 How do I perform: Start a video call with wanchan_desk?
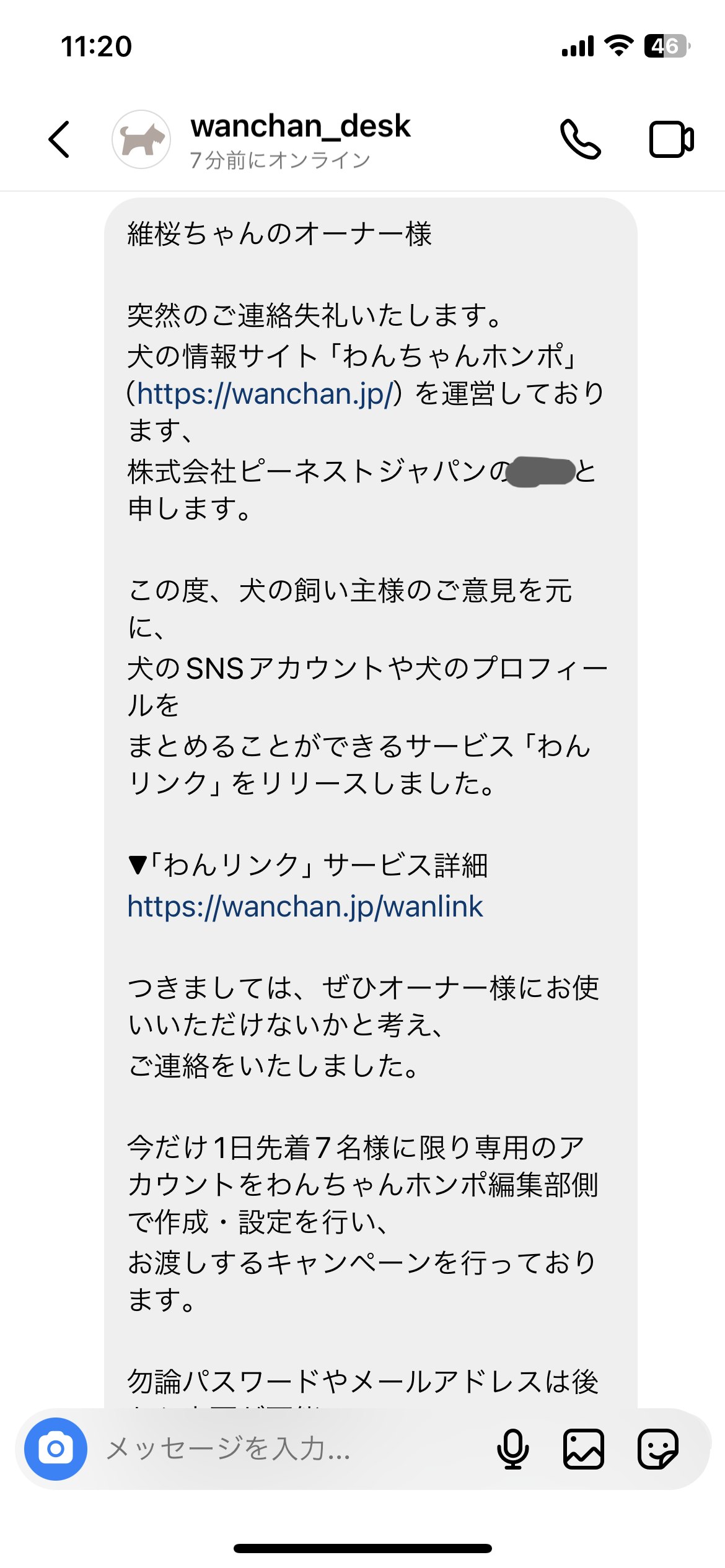pos(671,139)
